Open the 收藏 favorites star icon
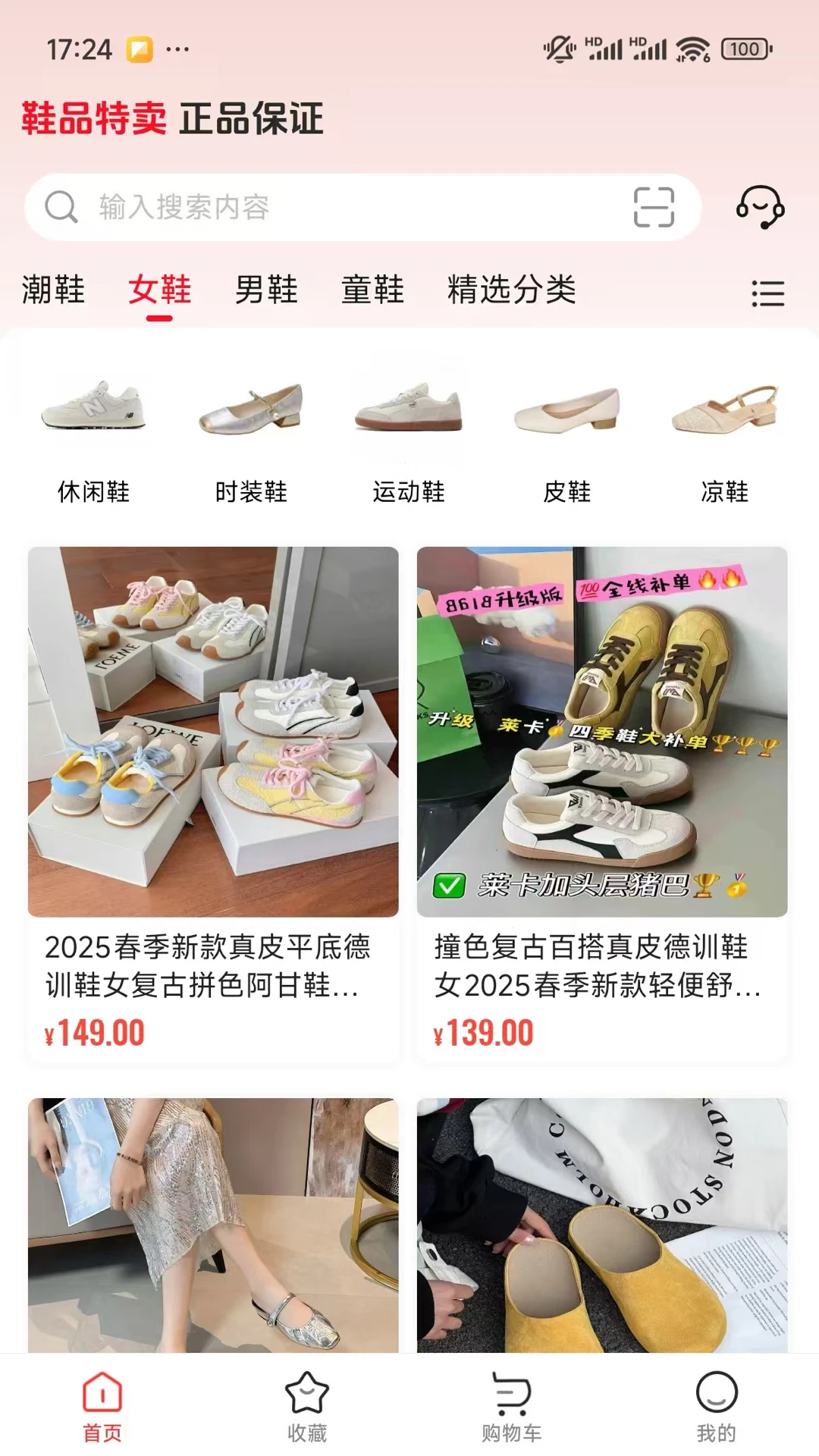Image resolution: width=819 pixels, height=1456 pixels. (x=307, y=1412)
